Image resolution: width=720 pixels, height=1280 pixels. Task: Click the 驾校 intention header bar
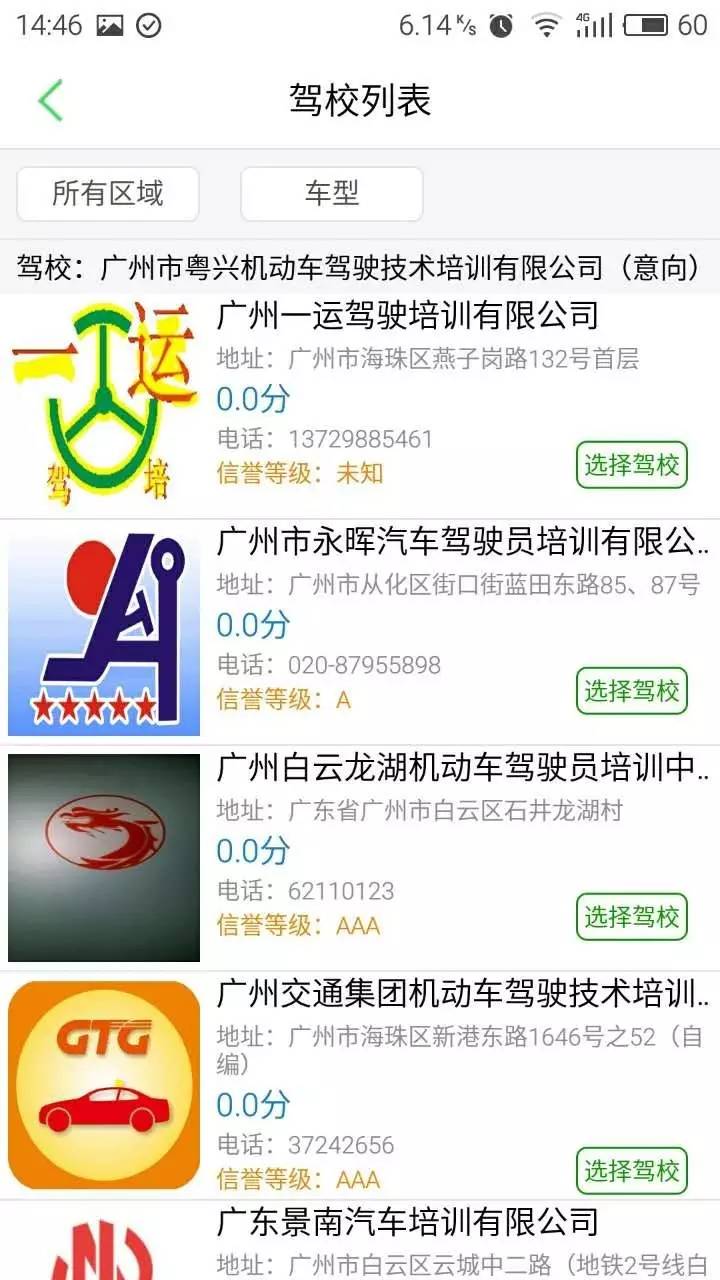coord(360,264)
